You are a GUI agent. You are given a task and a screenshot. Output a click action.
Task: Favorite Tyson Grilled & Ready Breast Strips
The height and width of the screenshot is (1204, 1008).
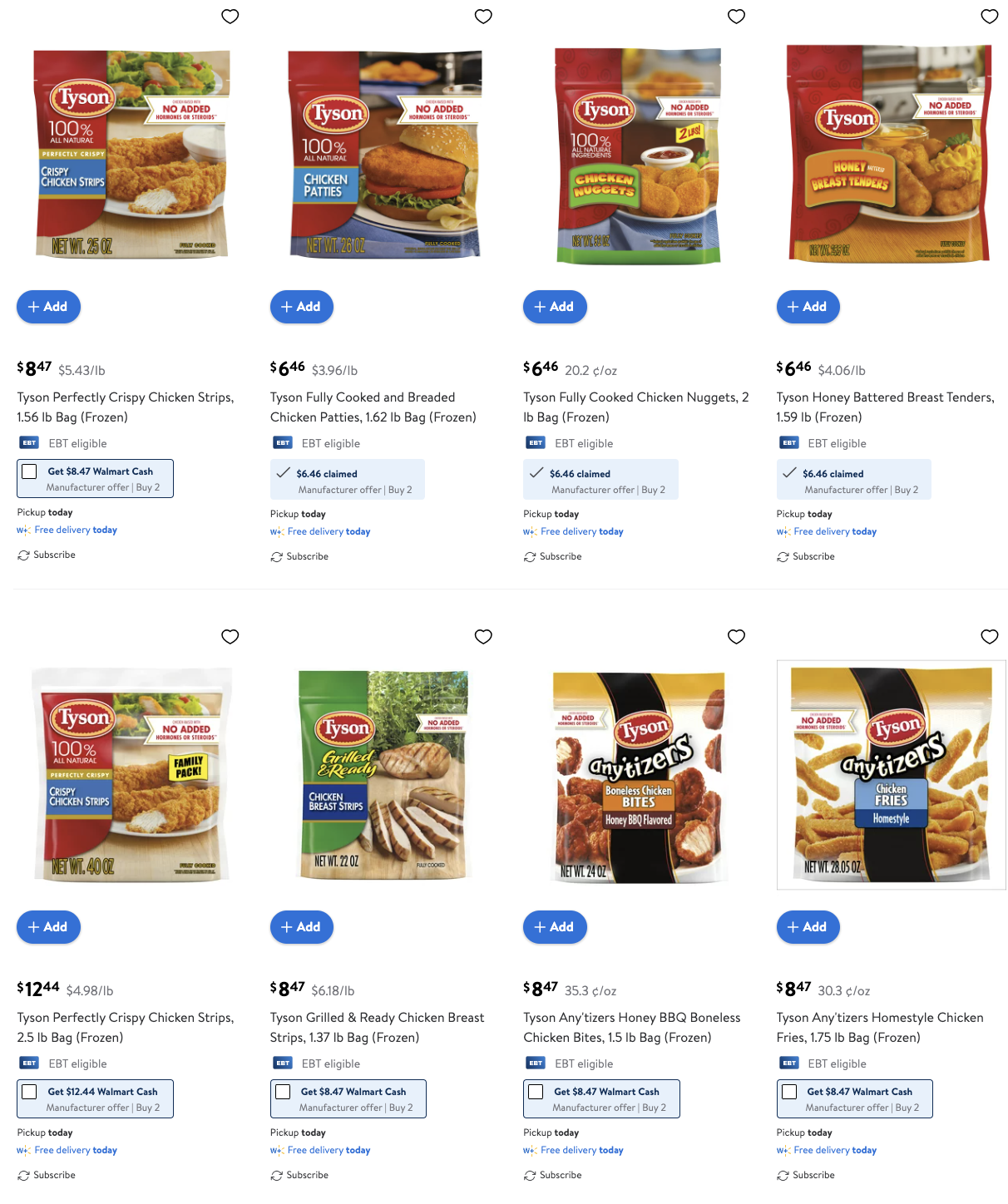pos(483,637)
